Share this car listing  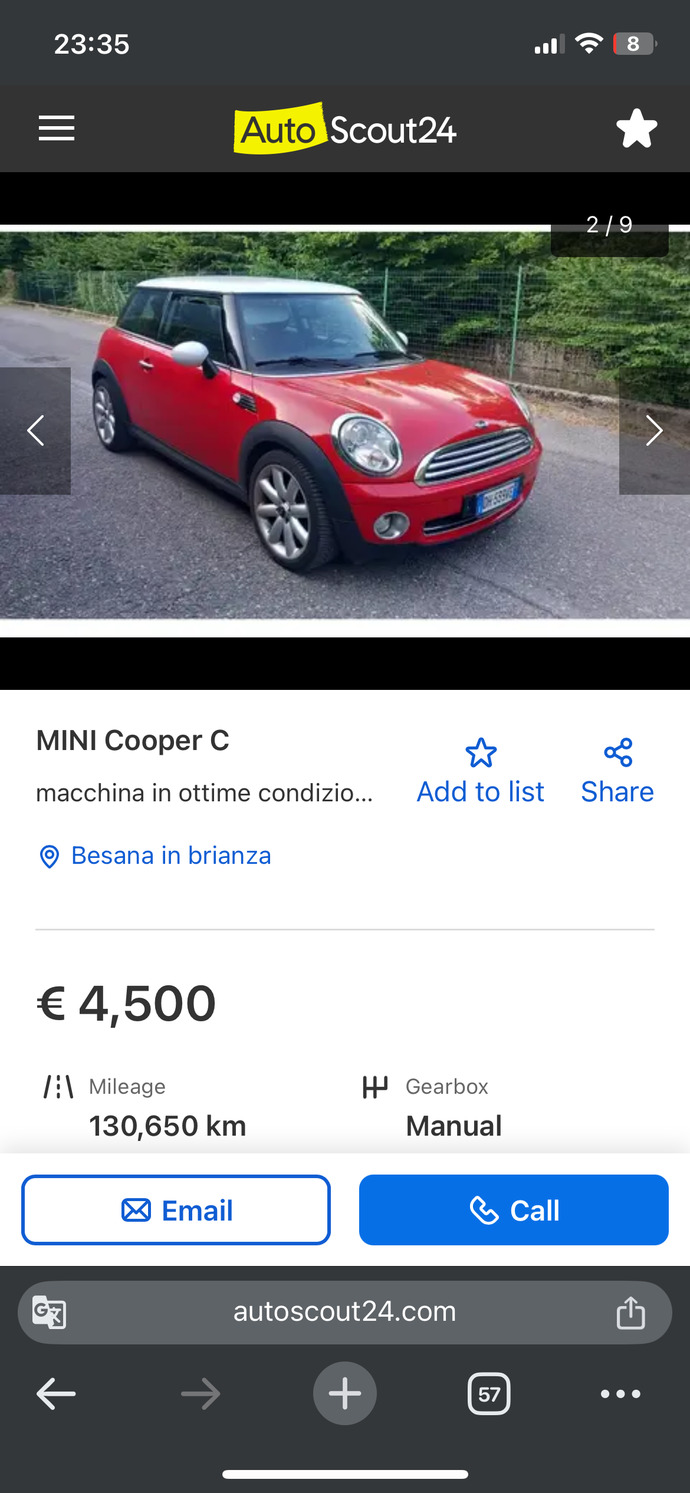(617, 771)
